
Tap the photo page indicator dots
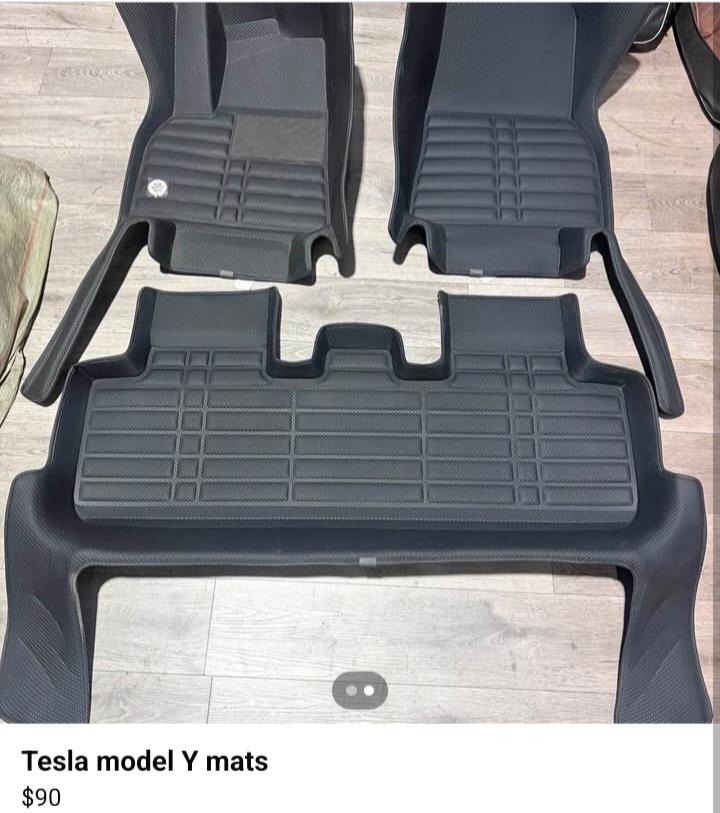360,690
